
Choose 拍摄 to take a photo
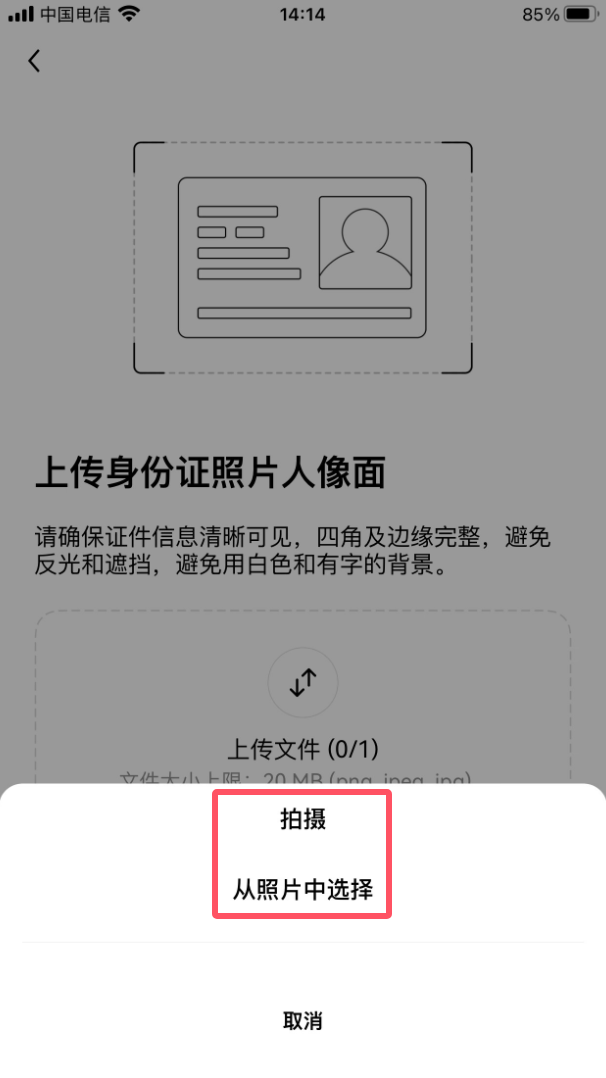[303, 820]
